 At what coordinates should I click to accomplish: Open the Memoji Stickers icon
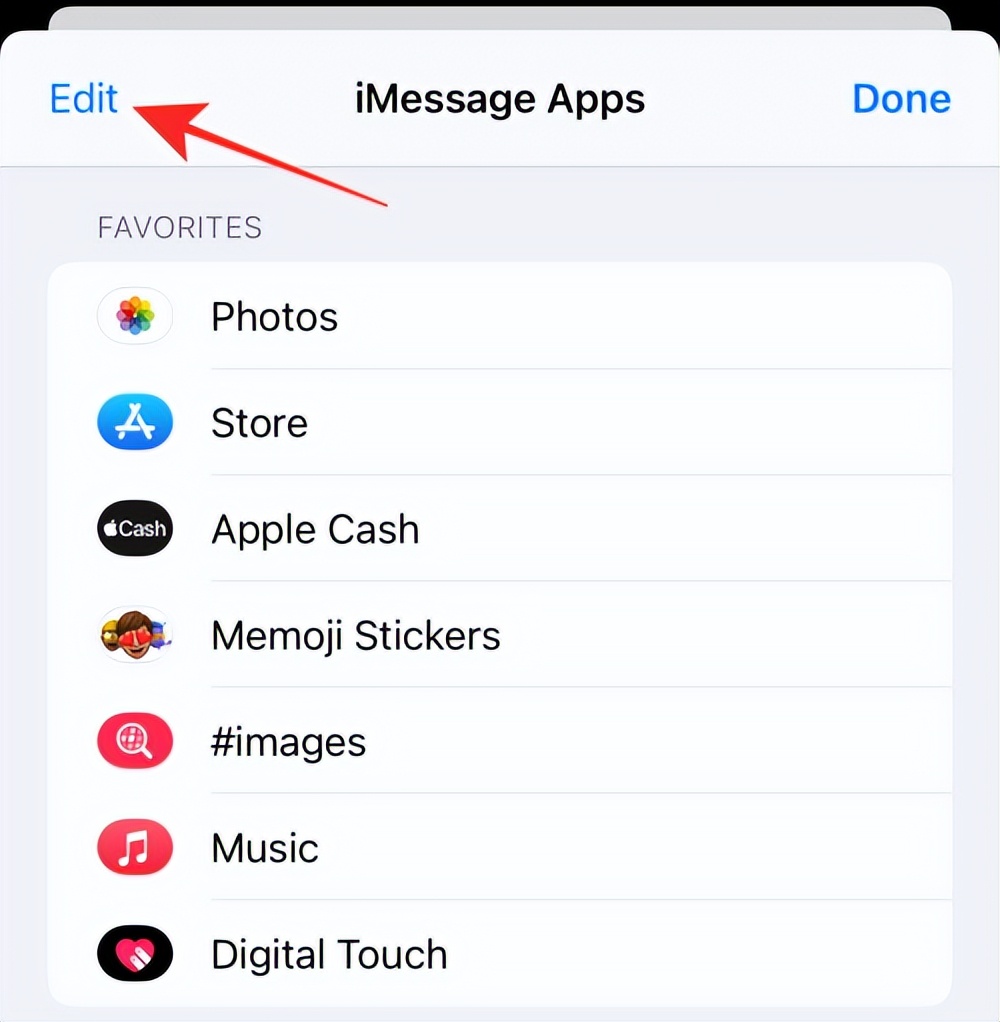click(135, 635)
